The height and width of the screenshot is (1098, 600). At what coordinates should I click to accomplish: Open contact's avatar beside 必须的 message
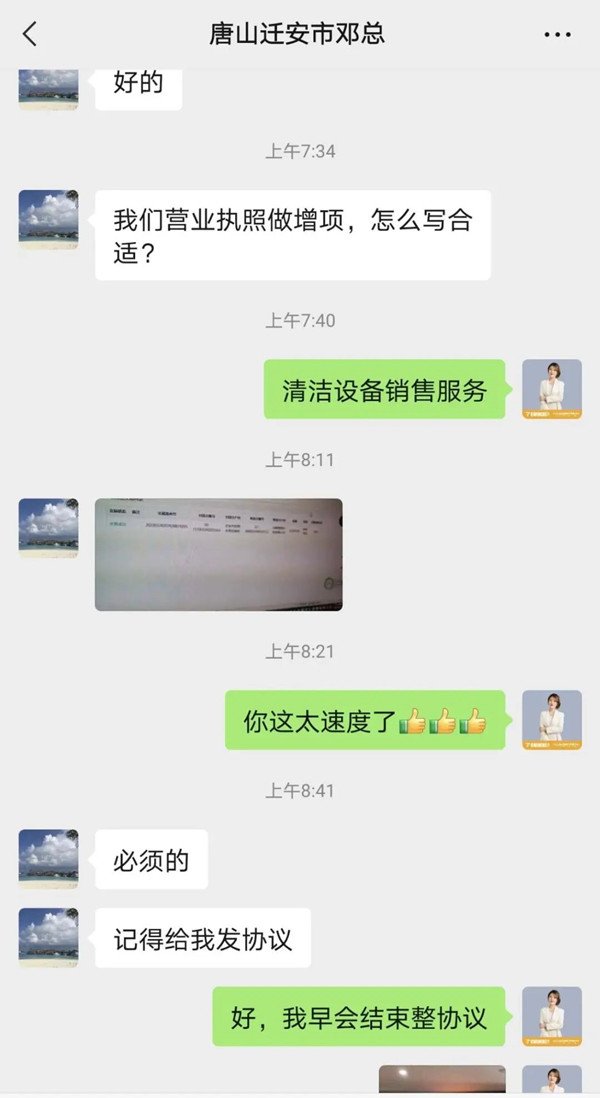pos(48,859)
